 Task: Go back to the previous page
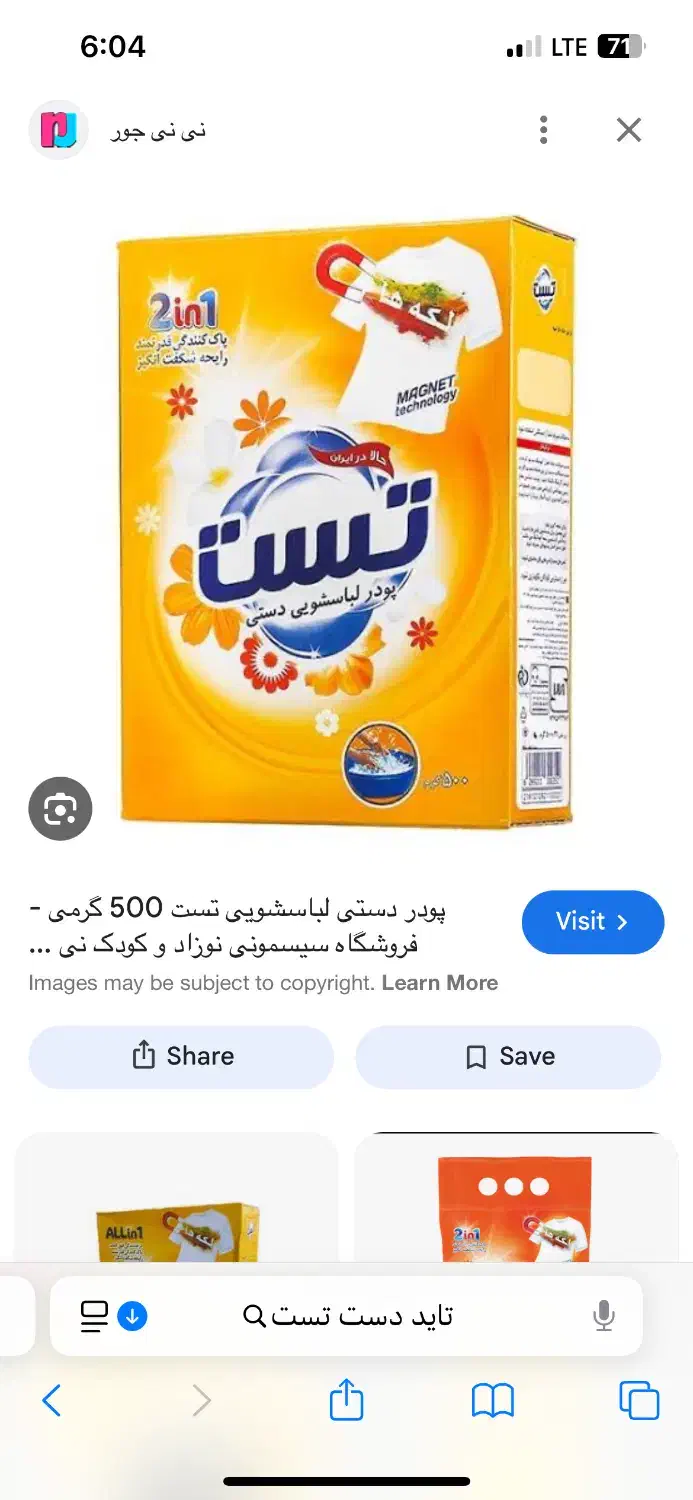(51, 1400)
